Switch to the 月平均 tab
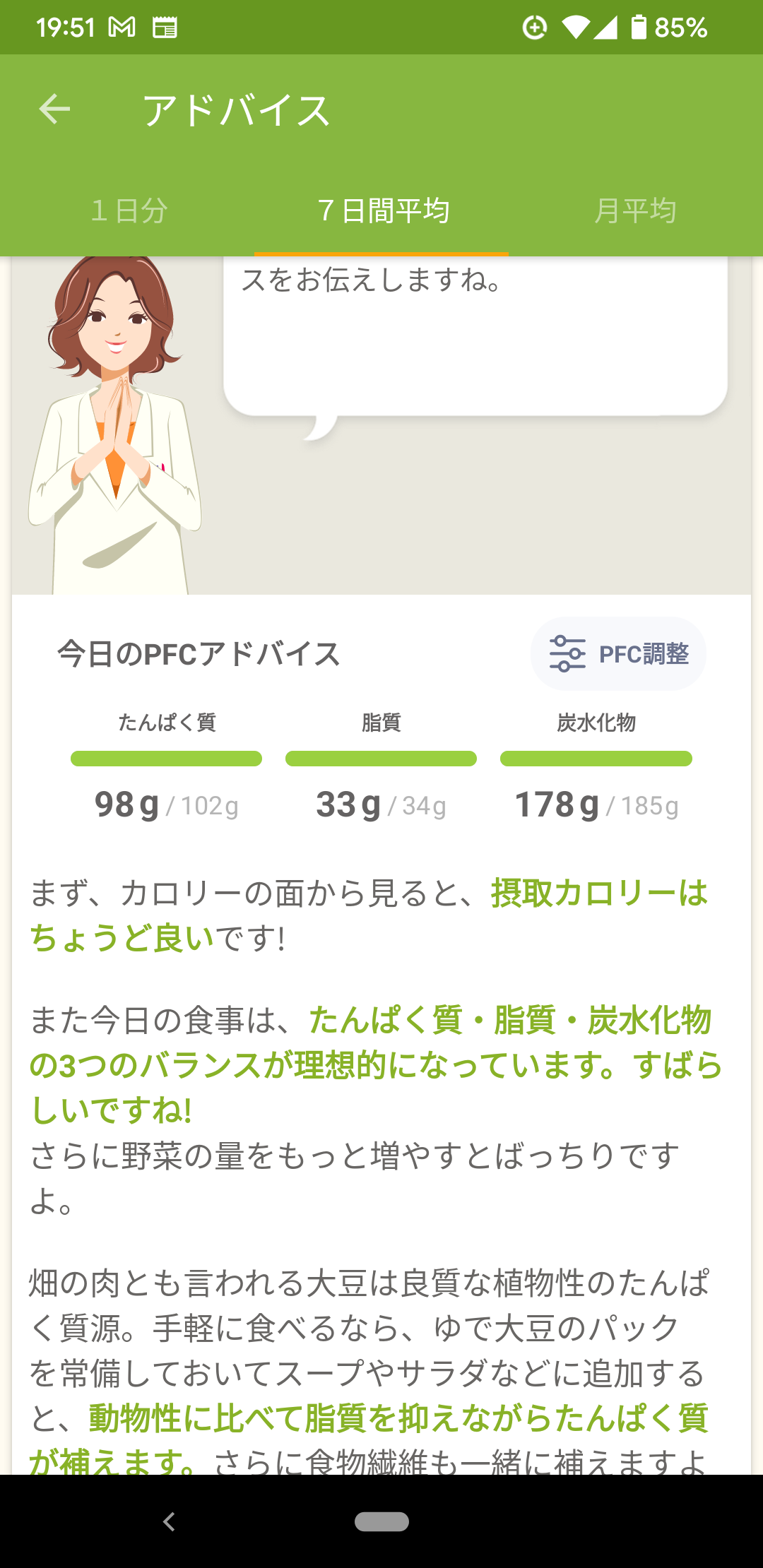This screenshot has width=763, height=1568. (637, 209)
